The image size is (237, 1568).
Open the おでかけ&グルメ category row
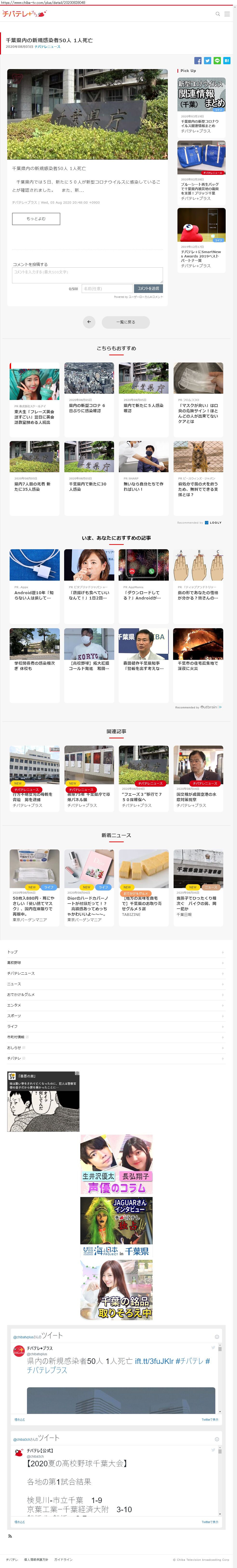click(x=115, y=994)
